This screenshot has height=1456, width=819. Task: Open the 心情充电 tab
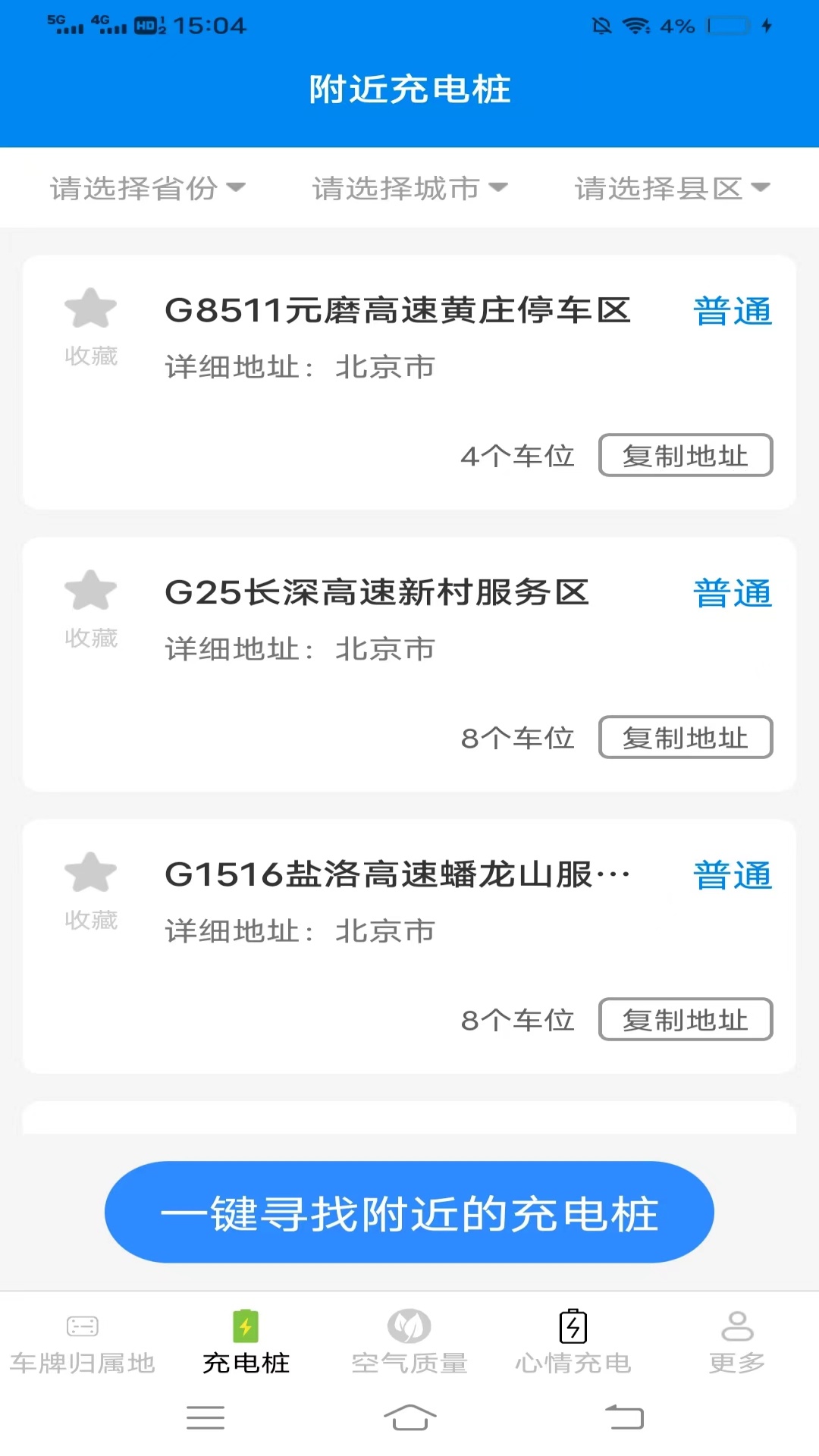pos(573,1344)
